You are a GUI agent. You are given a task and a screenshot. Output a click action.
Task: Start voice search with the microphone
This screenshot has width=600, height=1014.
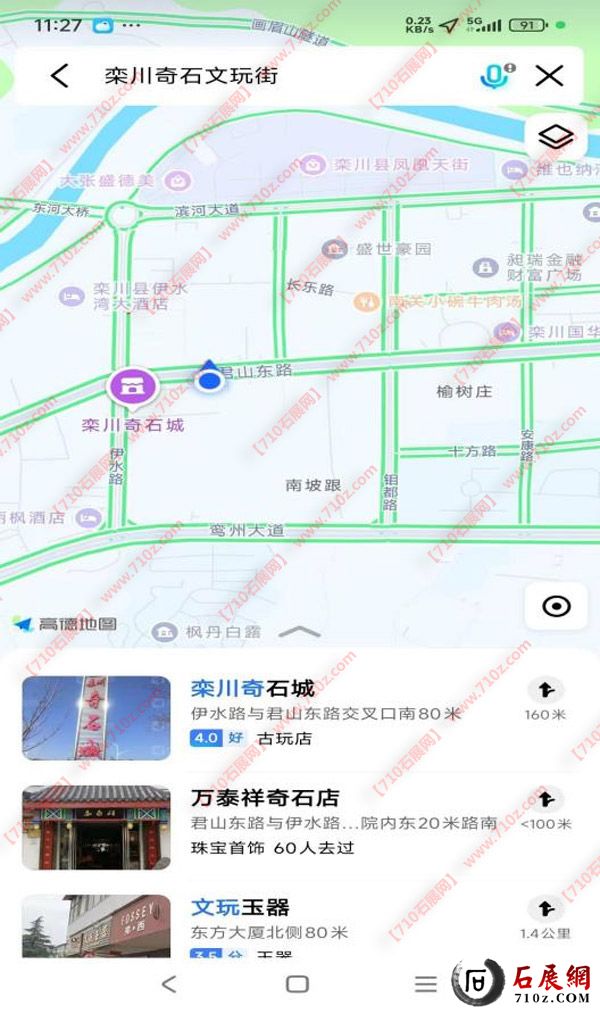coord(494,76)
